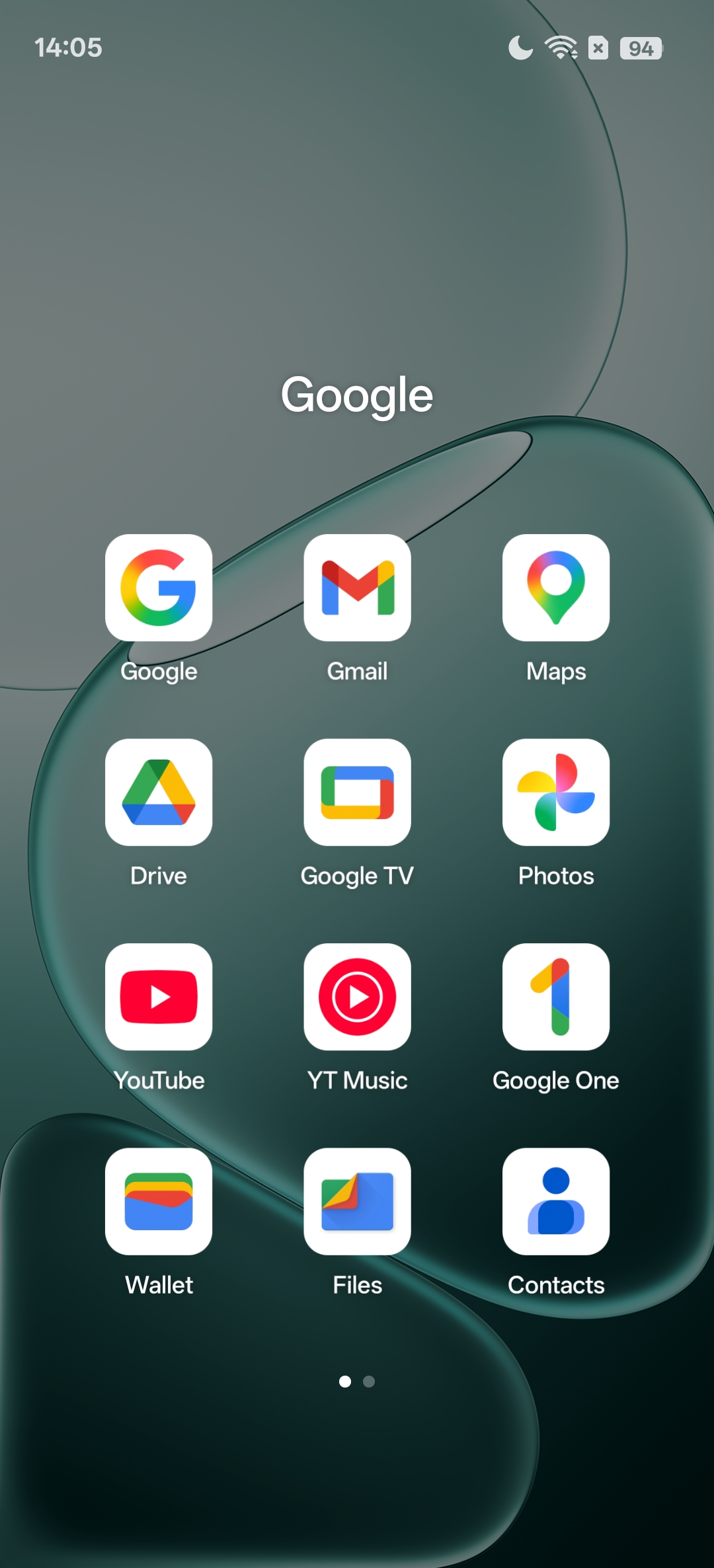Launch YouTube
Viewport: 714px width, 1568px height.
159,997
